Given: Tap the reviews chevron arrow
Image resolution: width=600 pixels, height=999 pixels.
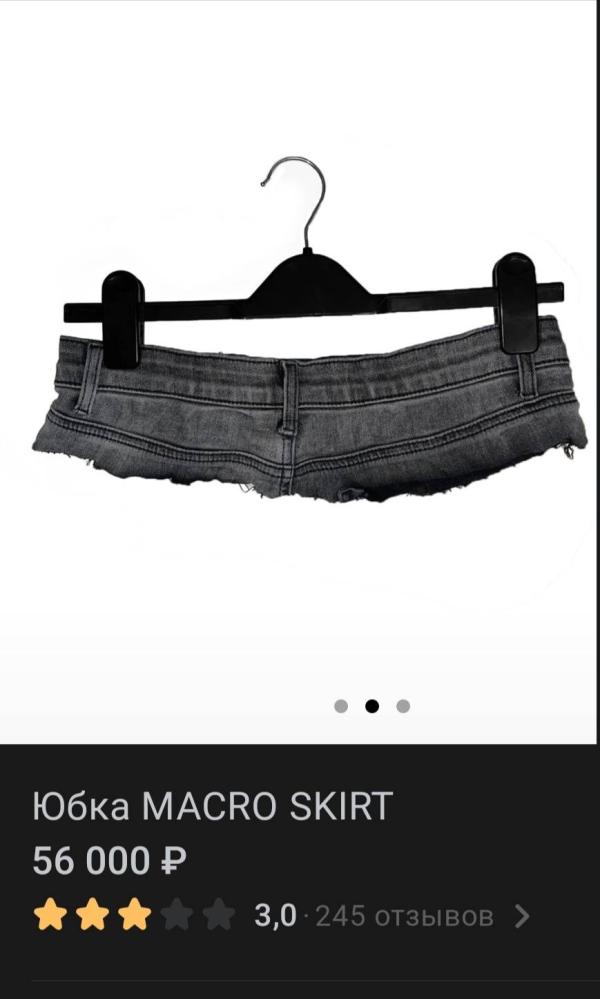Looking at the screenshot, I should pos(522,915).
